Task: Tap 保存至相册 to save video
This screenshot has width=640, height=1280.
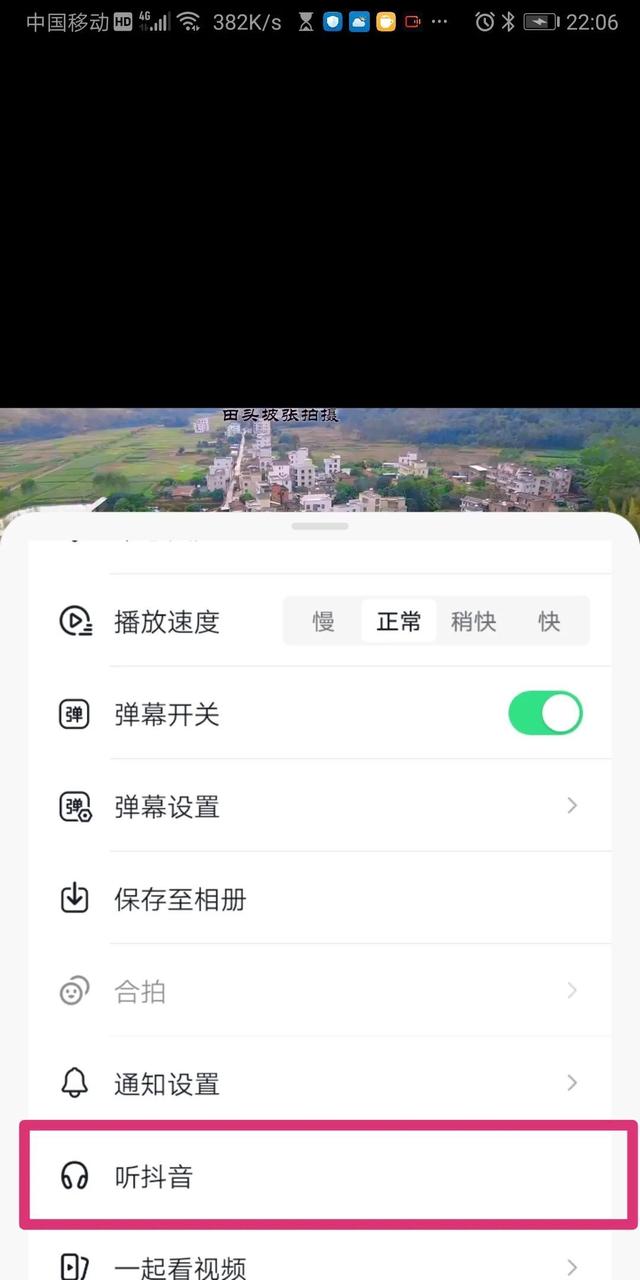Action: click(320, 899)
